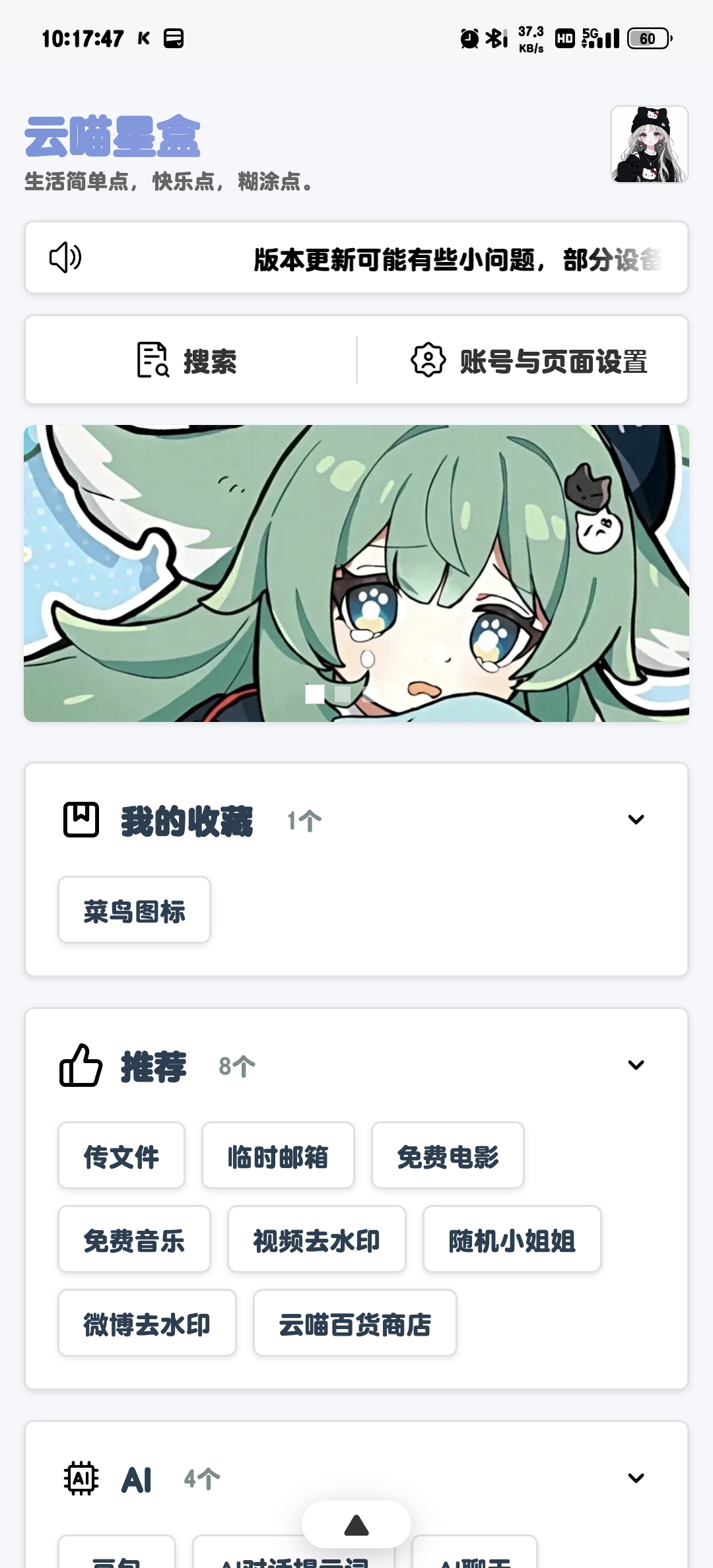Collapse the 推荐 section
This screenshot has height=1568, width=713.
(636, 1065)
